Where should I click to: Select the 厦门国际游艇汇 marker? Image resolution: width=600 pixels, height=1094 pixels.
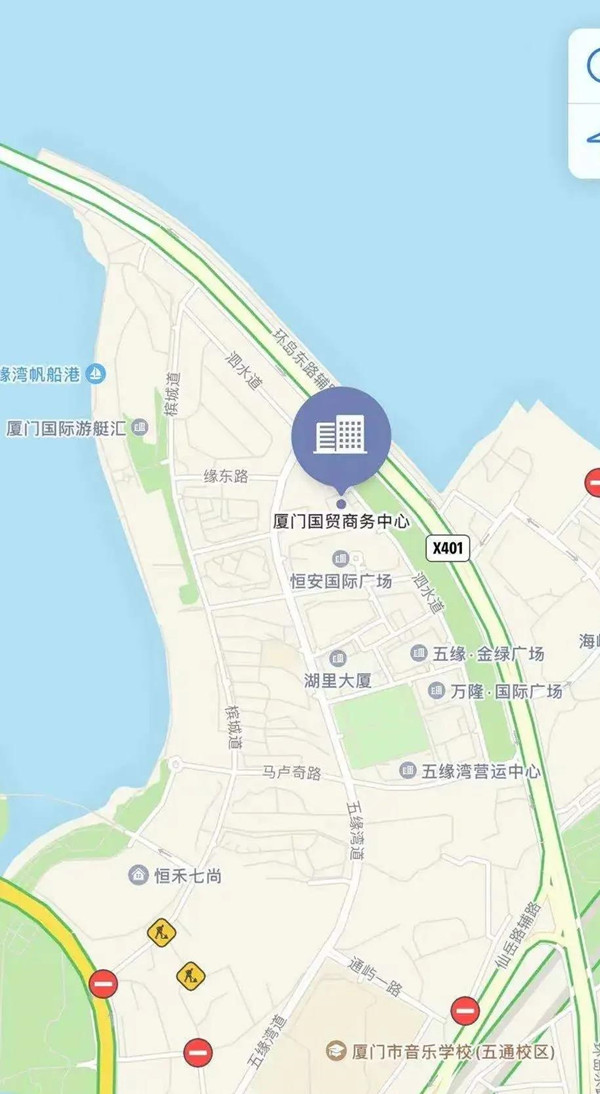pyautogui.click(x=139, y=428)
